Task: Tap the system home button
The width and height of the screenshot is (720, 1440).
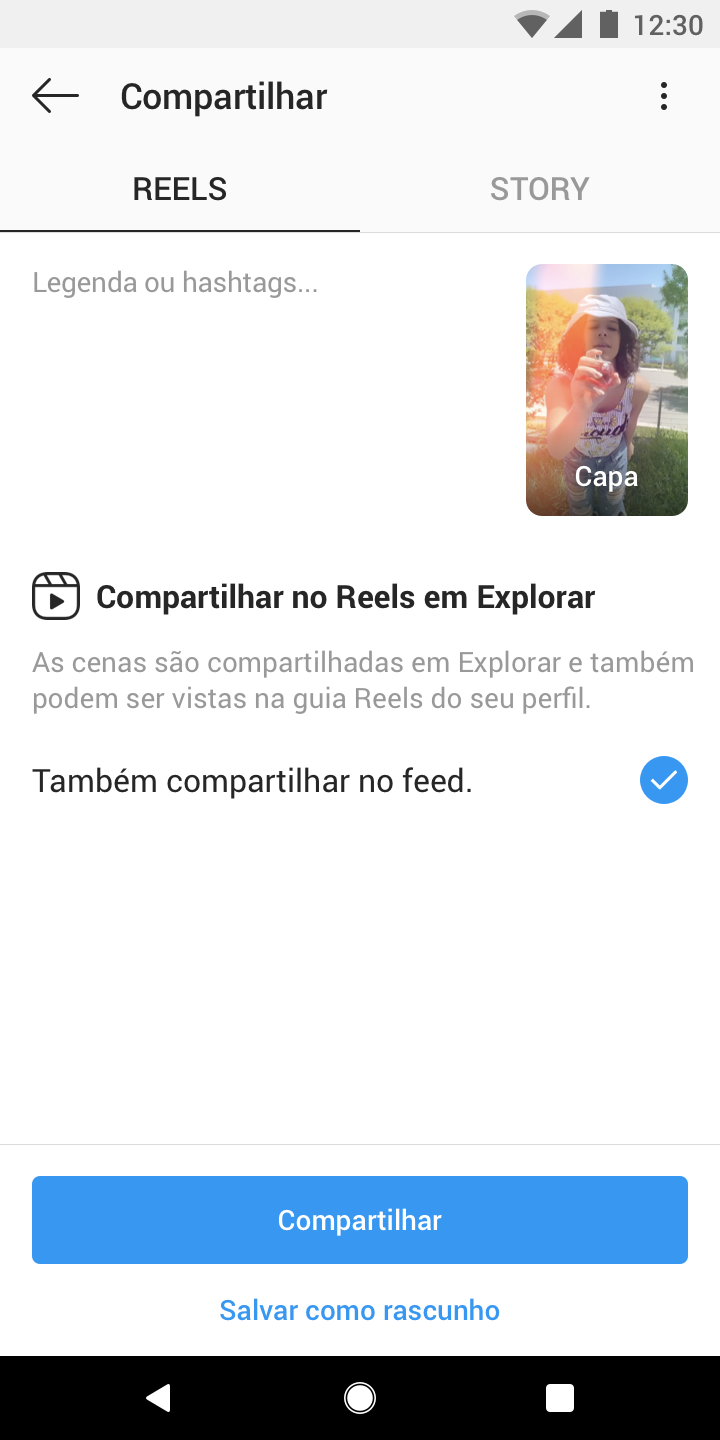Action: click(360, 1398)
